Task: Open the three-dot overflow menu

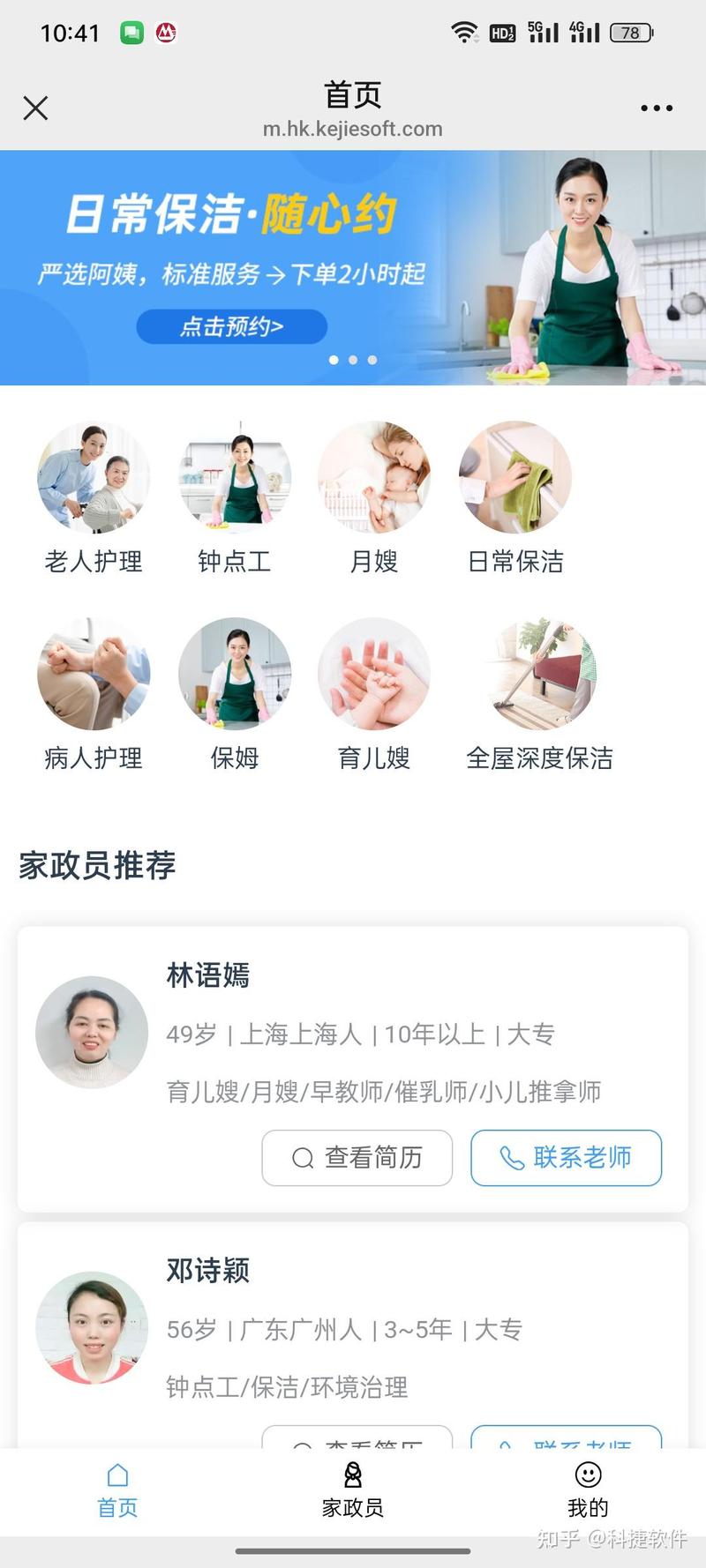Action: click(657, 108)
